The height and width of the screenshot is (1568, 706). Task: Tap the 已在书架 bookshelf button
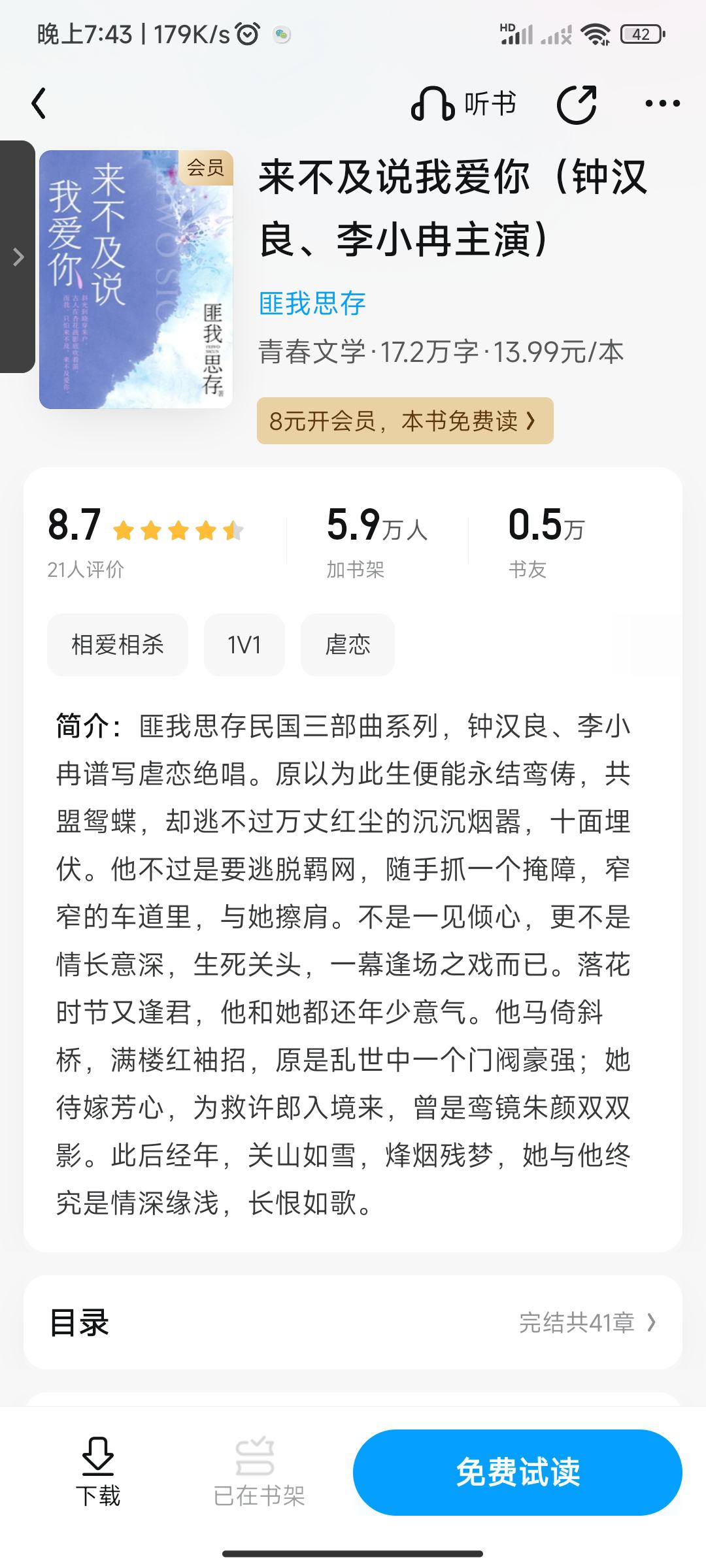point(259,1473)
